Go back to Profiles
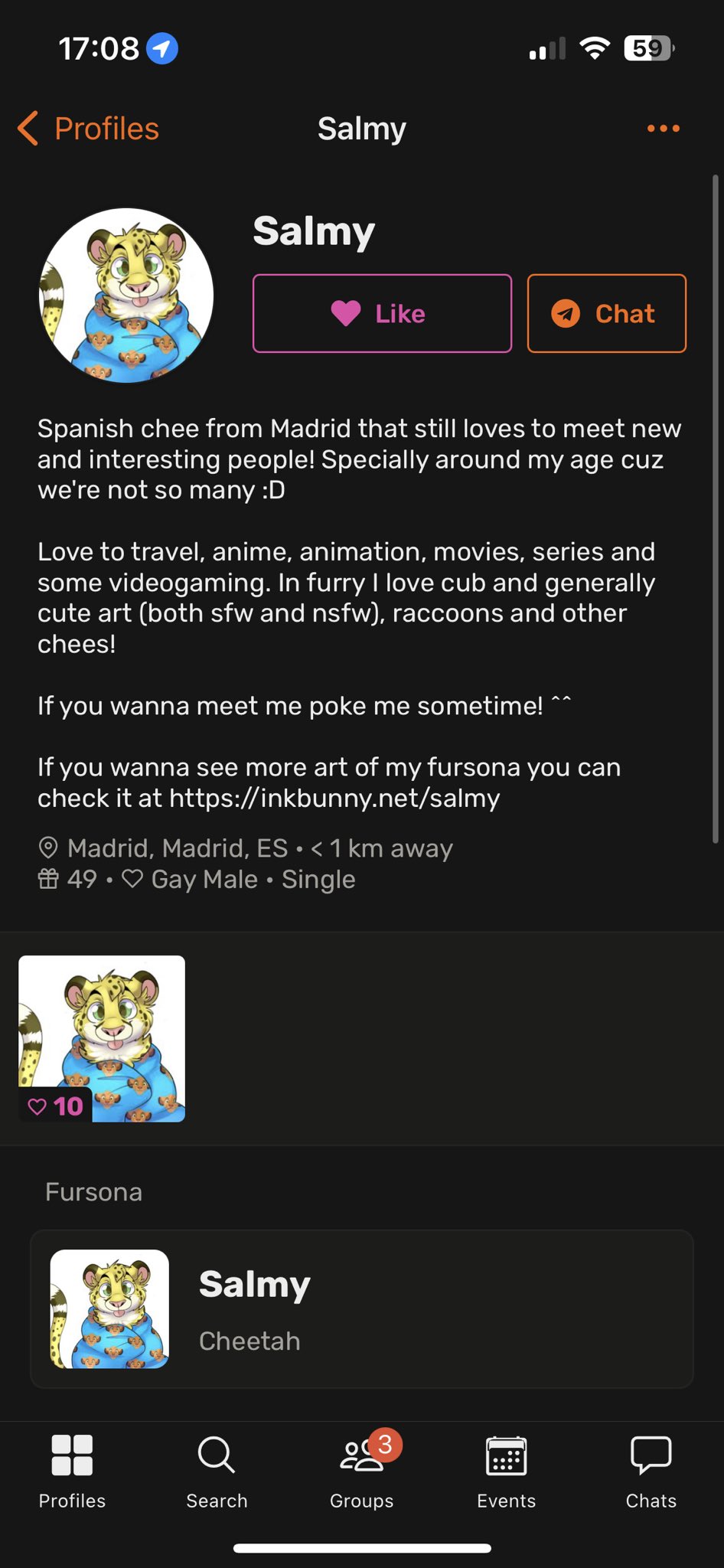The width and height of the screenshot is (724, 1568). coord(89,129)
